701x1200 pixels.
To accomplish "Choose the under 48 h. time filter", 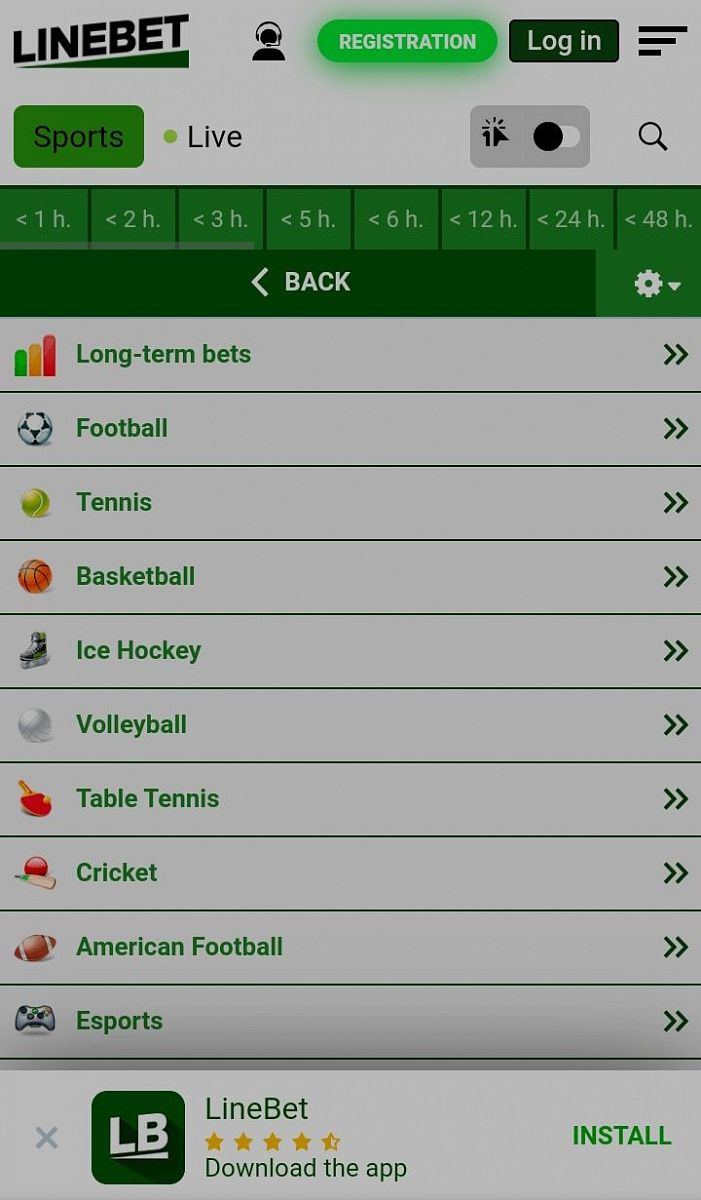I will [x=658, y=219].
